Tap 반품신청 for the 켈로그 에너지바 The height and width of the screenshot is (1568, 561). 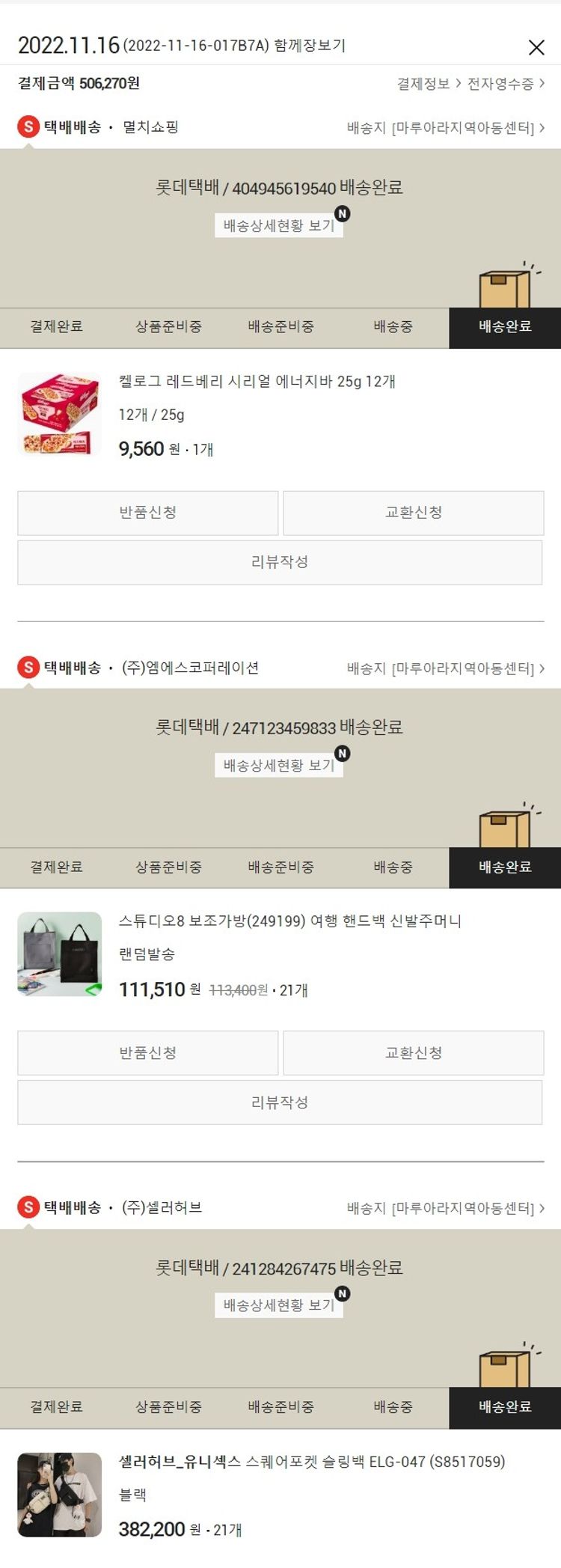[x=148, y=513]
